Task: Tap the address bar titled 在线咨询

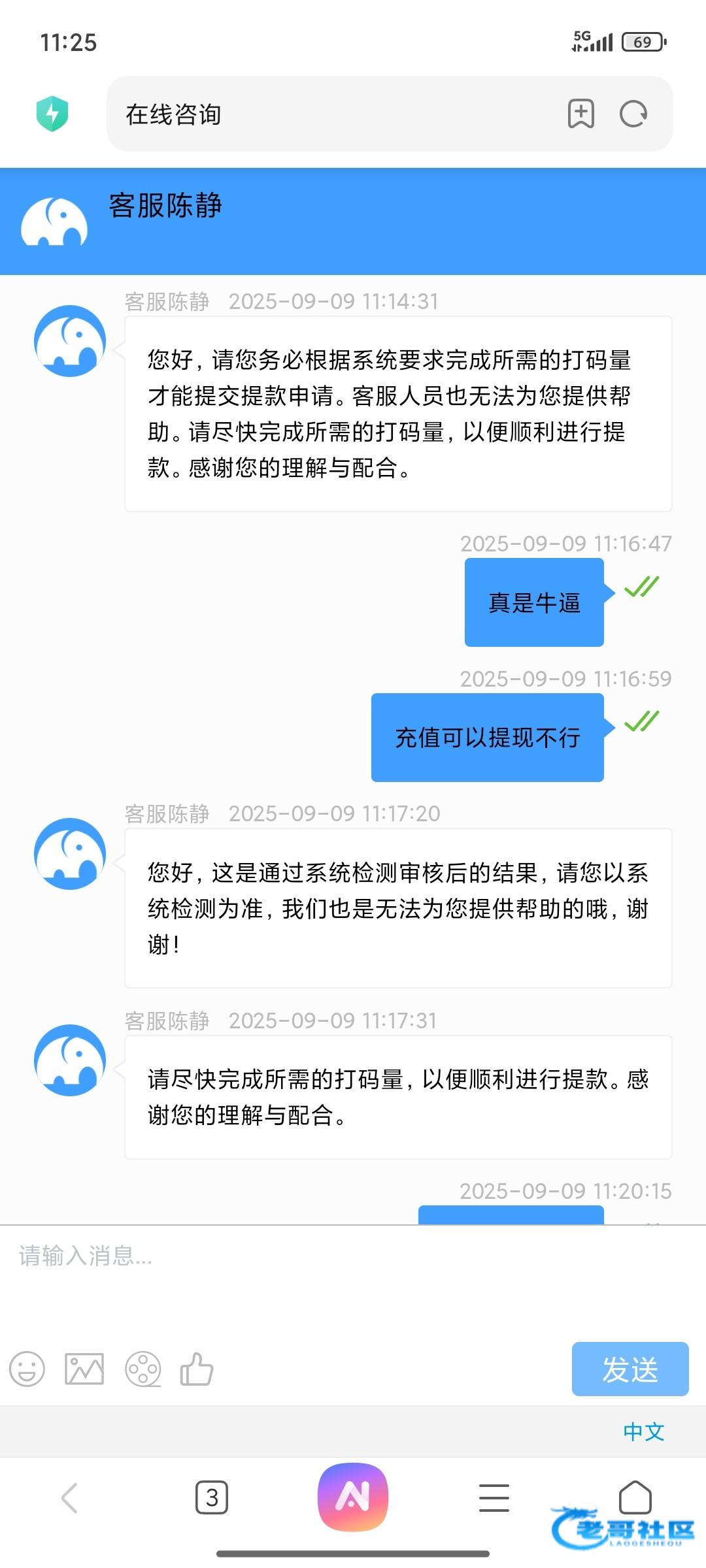Action: (x=327, y=114)
